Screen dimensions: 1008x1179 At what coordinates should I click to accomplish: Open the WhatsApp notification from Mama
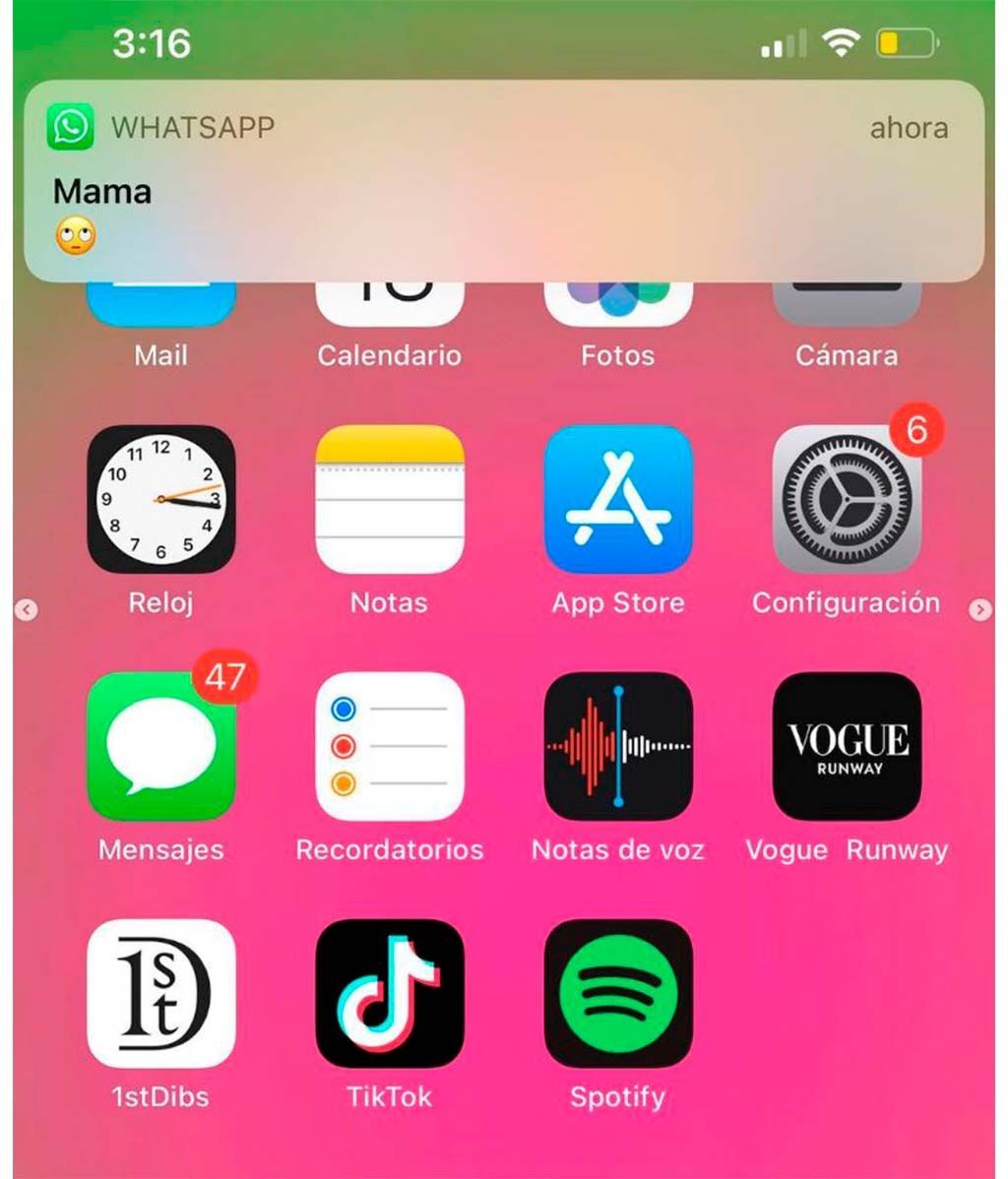[503, 182]
